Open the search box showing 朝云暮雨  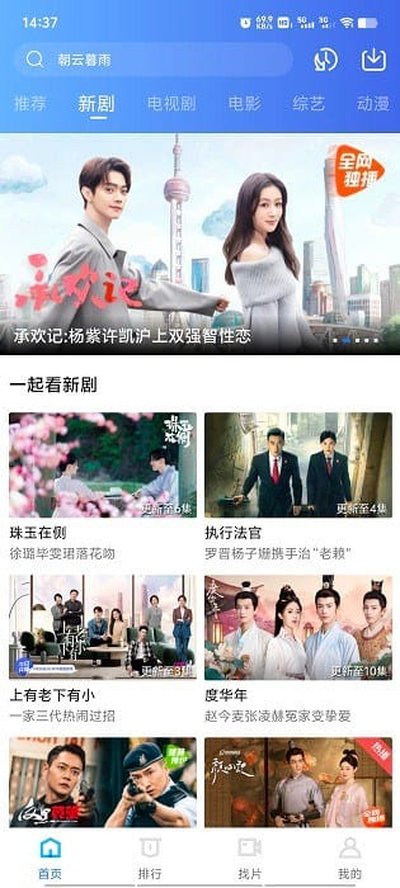pyautogui.click(x=153, y=60)
